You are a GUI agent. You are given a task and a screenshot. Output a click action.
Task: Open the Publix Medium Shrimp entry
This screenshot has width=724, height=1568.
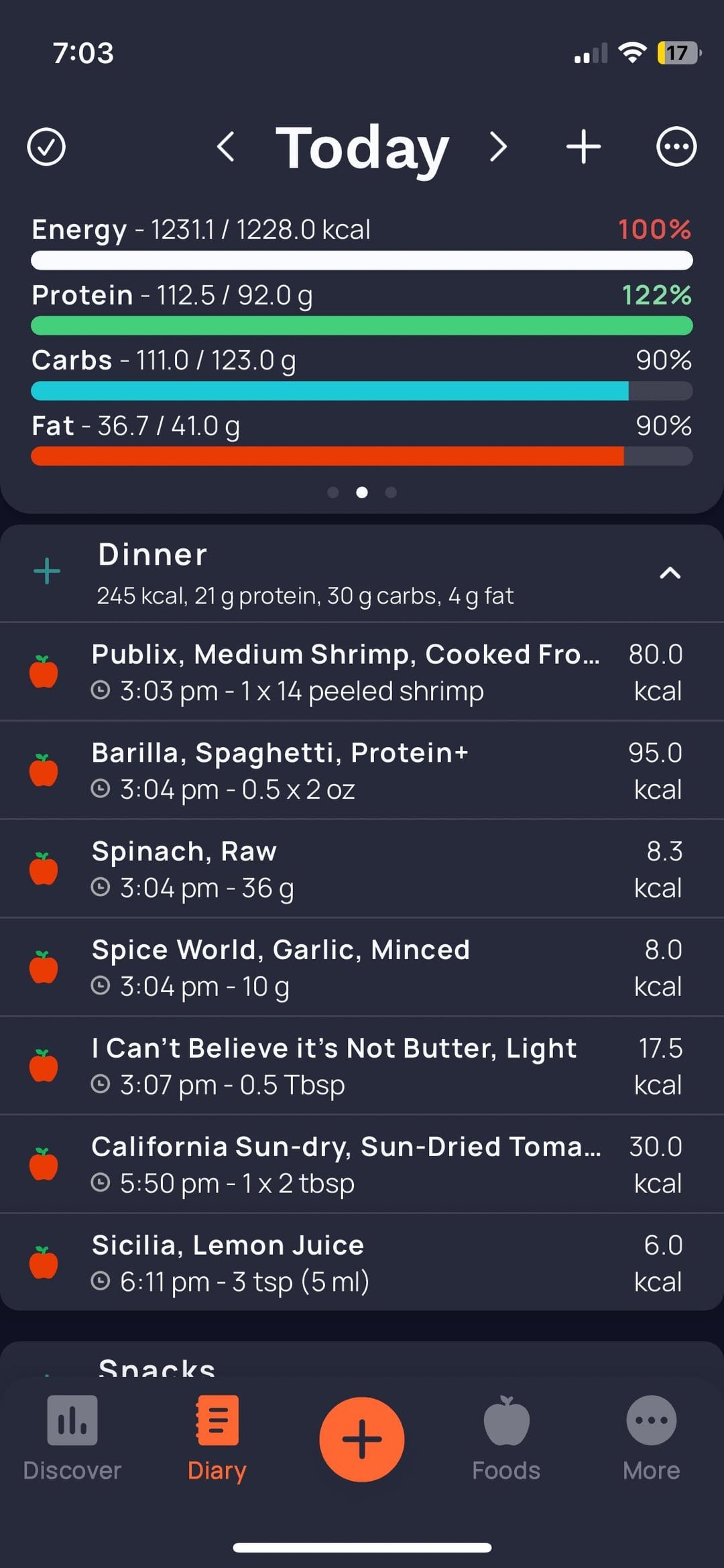click(x=362, y=672)
